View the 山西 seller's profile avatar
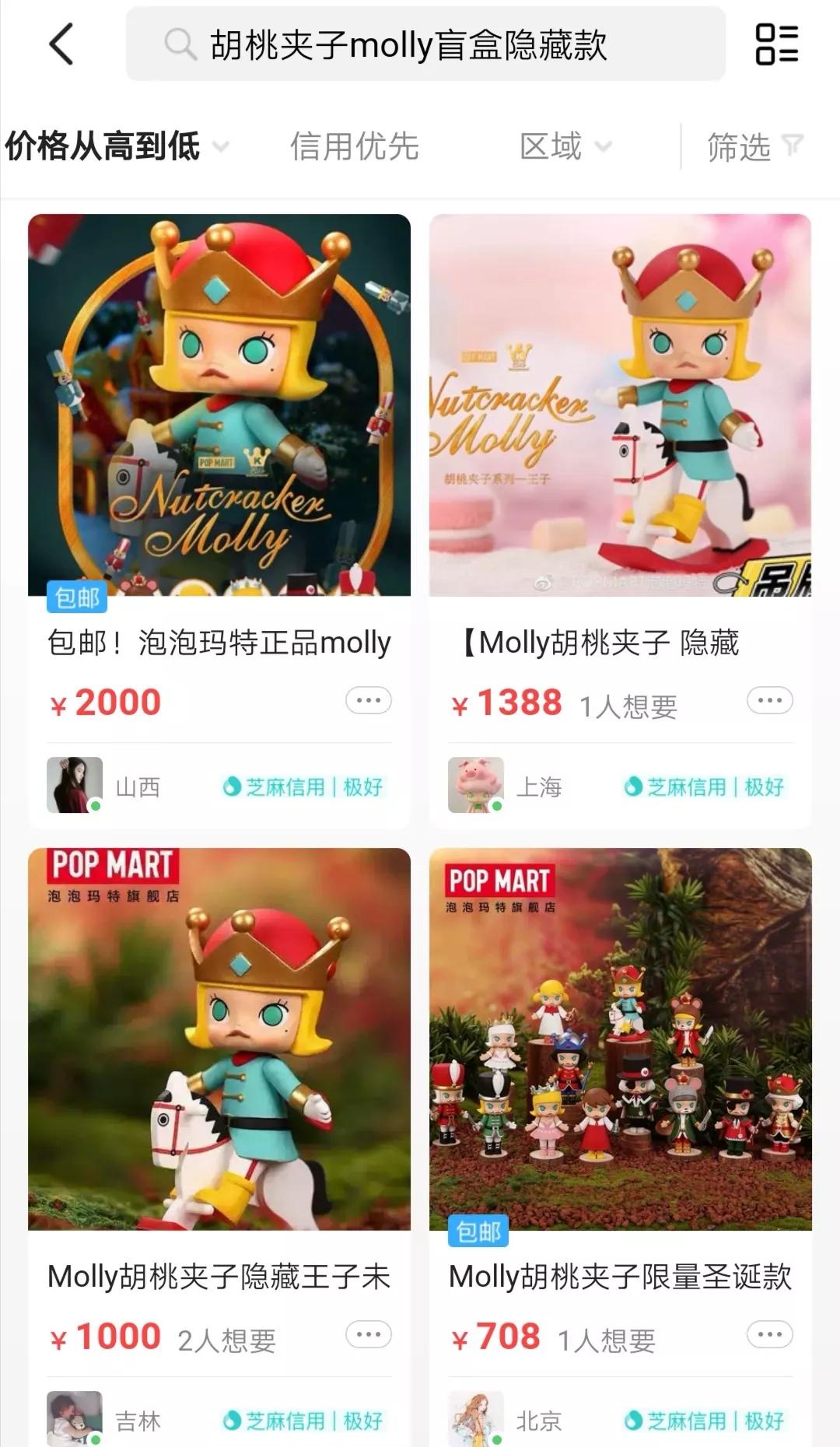The width and height of the screenshot is (840, 1447). click(x=75, y=785)
